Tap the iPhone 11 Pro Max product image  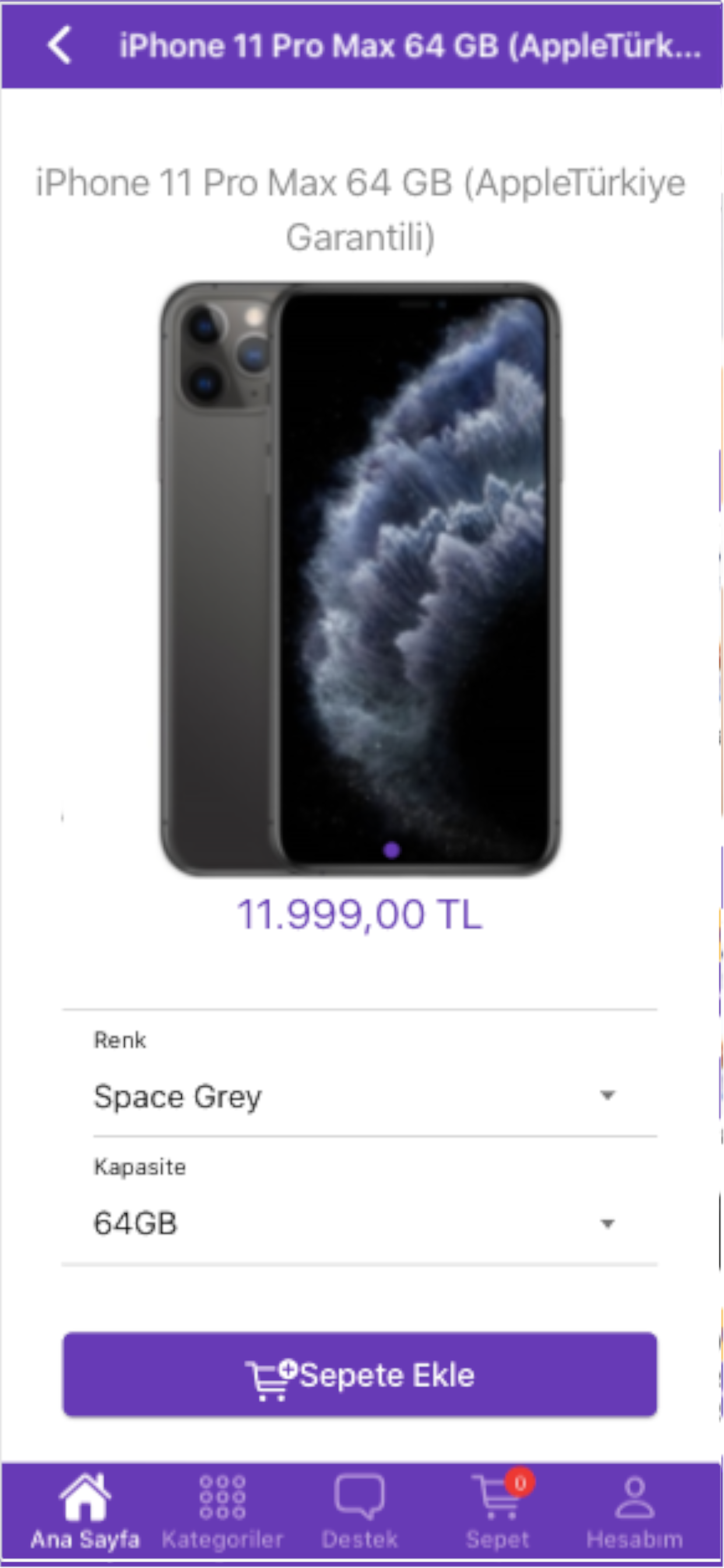click(x=360, y=579)
